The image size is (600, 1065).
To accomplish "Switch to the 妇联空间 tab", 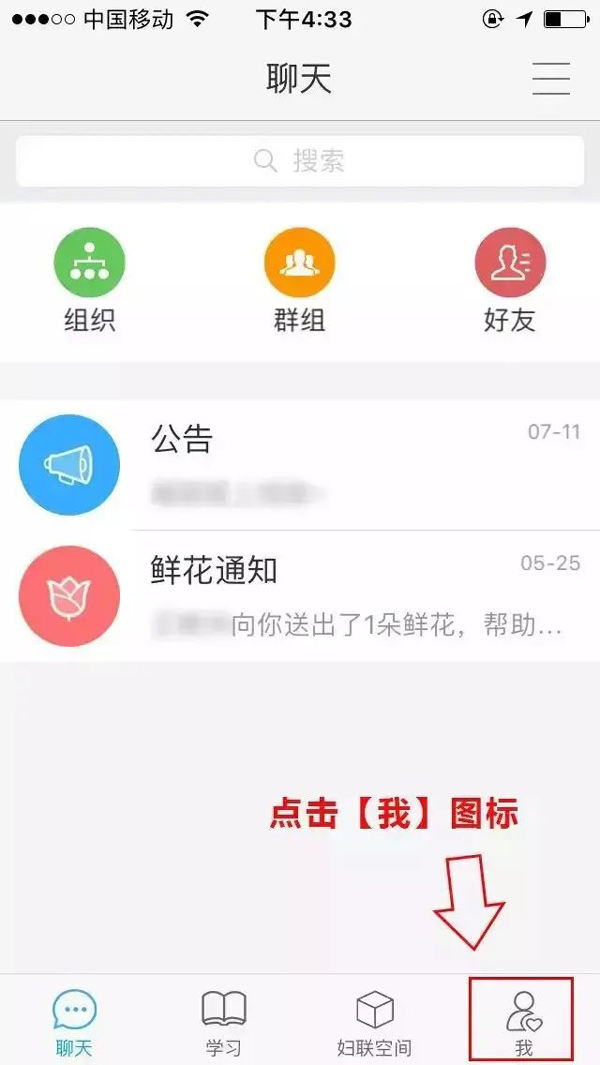I will pyautogui.click(x=374, y=1022).
